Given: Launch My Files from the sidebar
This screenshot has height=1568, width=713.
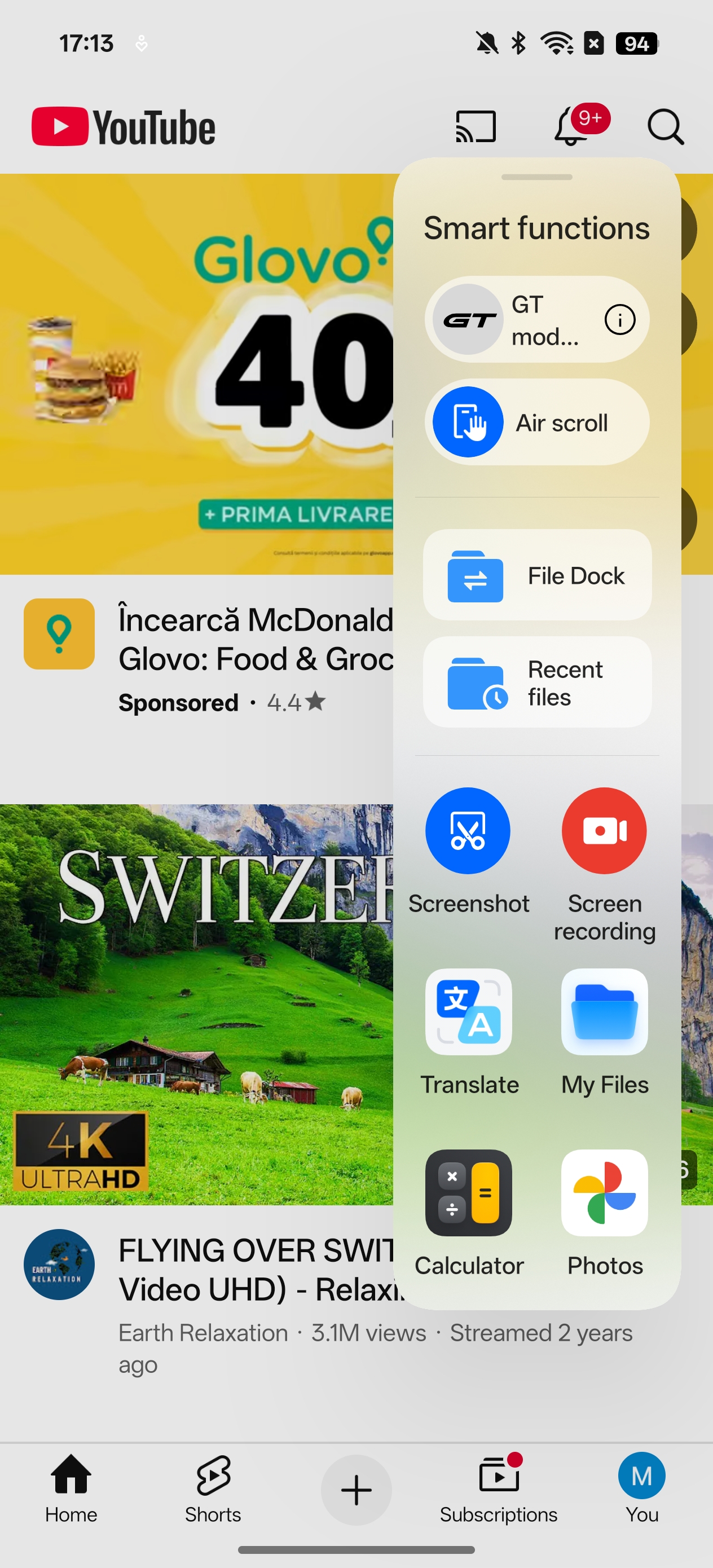Looking at the screenshot, I should 605,1033.
